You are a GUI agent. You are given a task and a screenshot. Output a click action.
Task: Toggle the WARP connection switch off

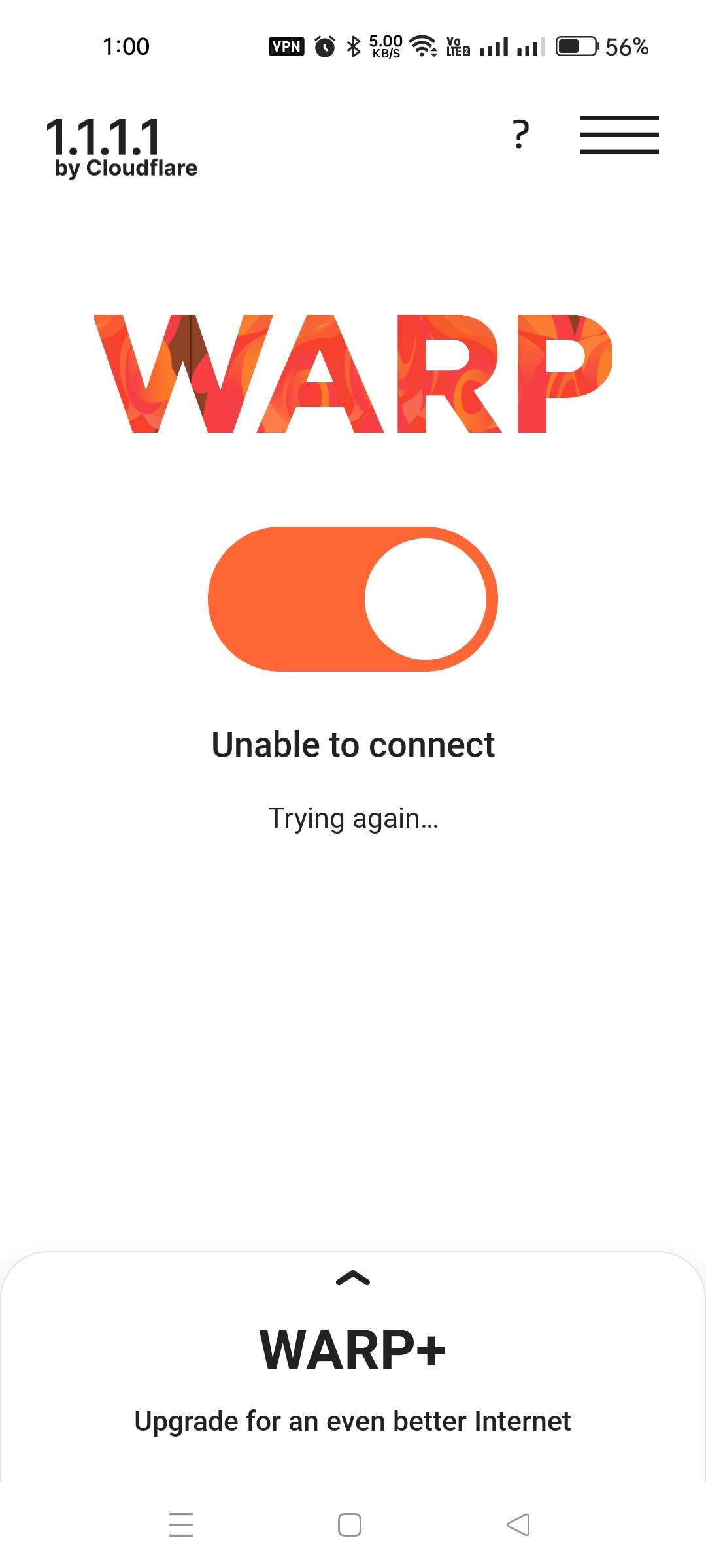[x=353, y=598]
